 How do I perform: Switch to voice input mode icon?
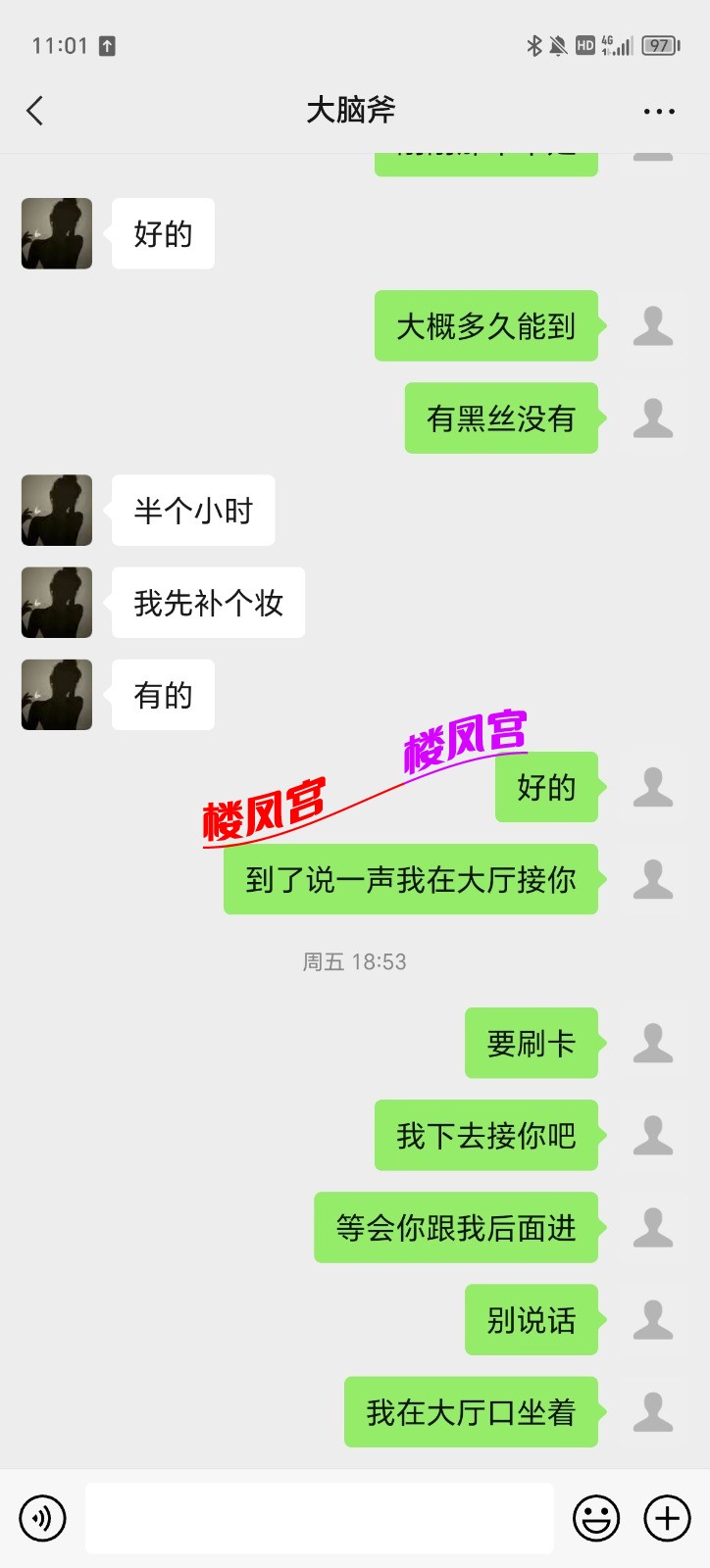41,1517
